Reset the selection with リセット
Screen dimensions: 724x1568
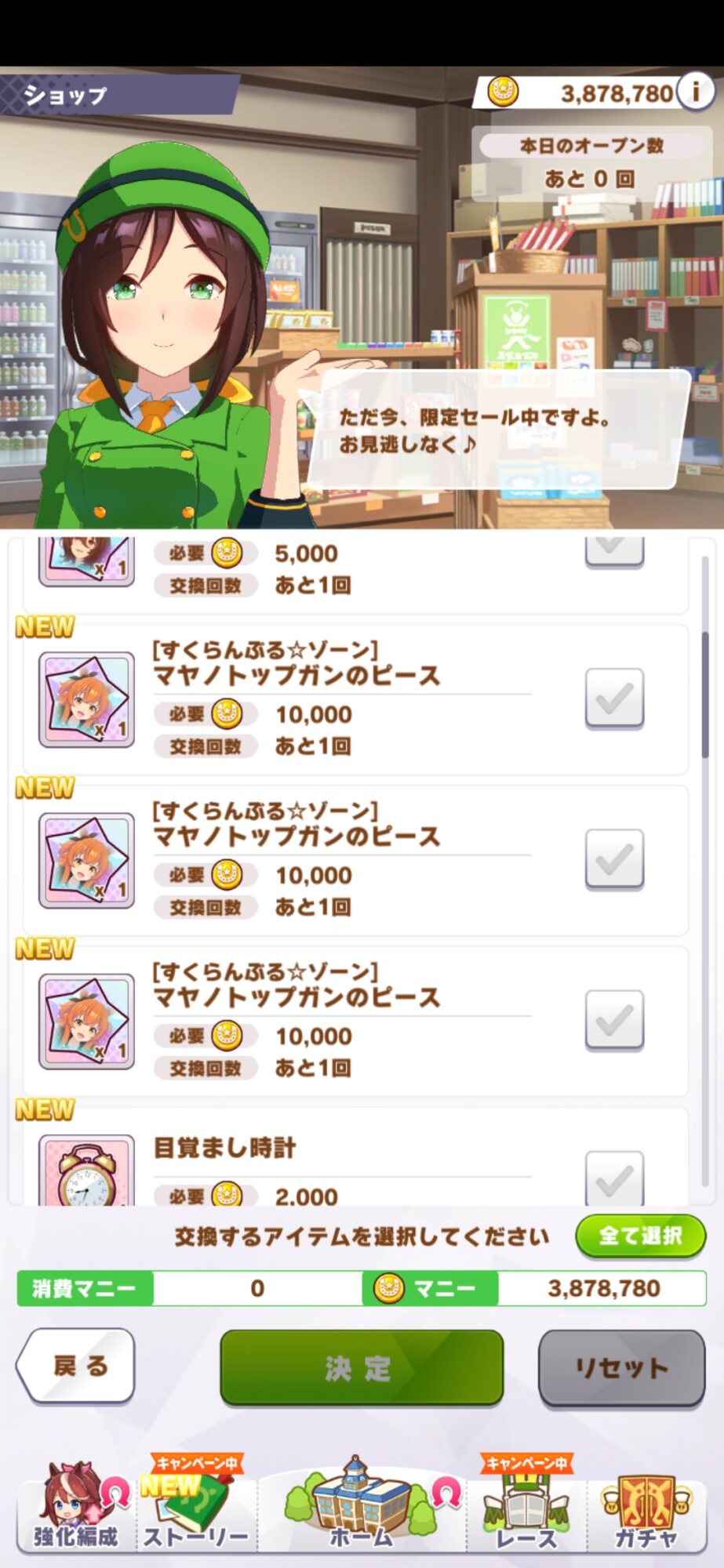tap(621, 1368)
